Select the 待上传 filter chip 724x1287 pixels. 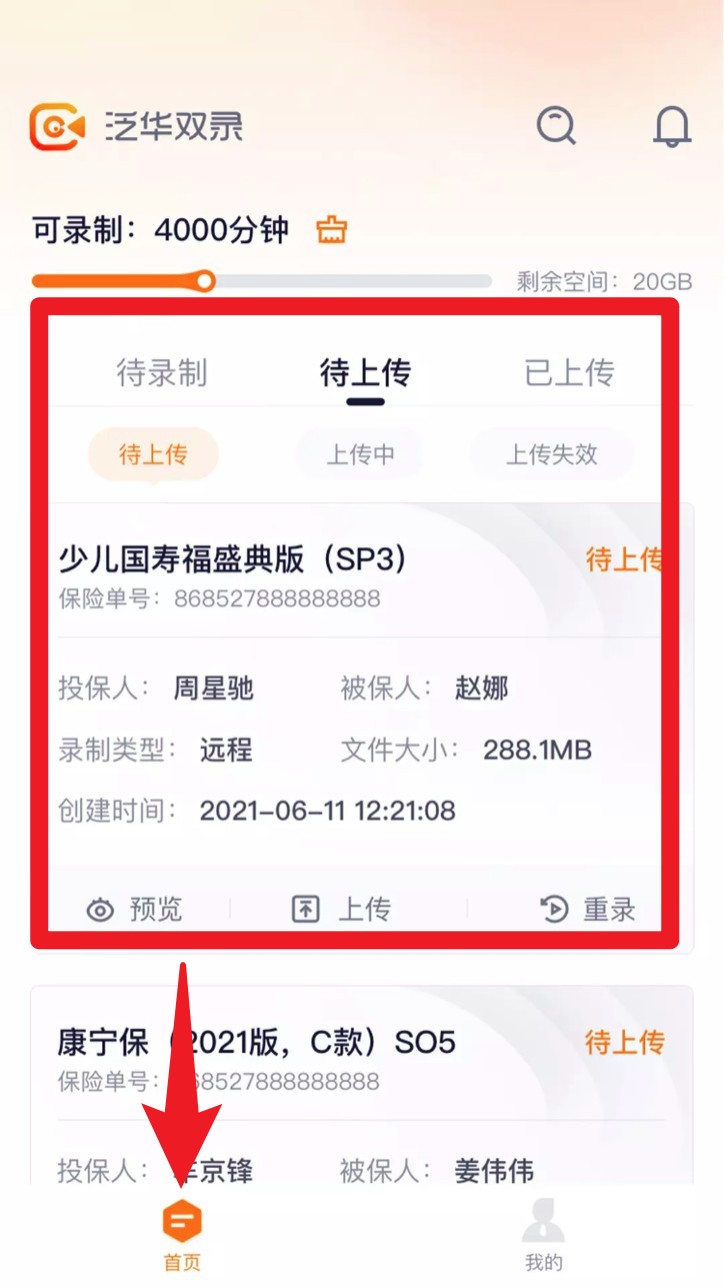click(x=153, y=455)
